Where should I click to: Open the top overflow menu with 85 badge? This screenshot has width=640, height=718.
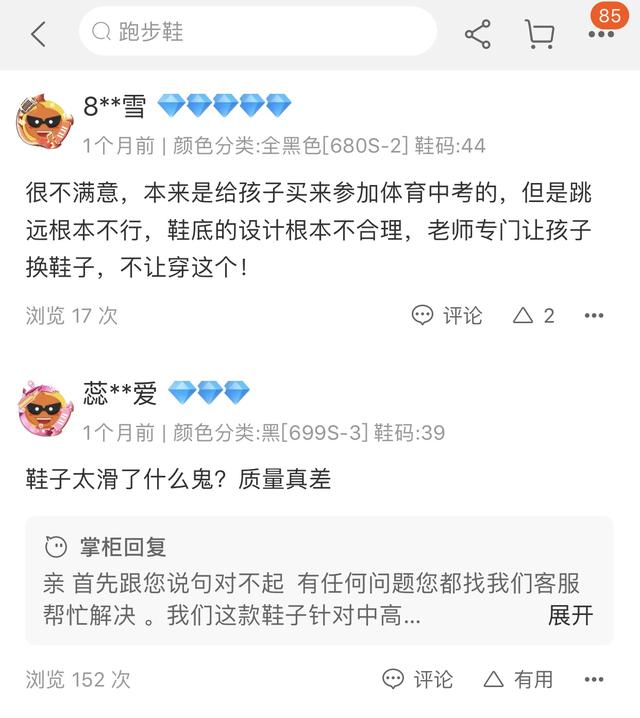coord(601,34)
